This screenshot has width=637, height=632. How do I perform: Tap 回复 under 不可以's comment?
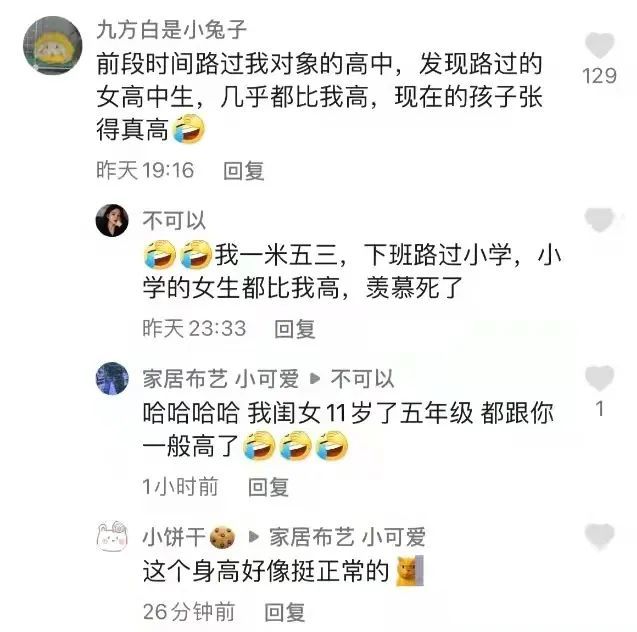point(295,328)
